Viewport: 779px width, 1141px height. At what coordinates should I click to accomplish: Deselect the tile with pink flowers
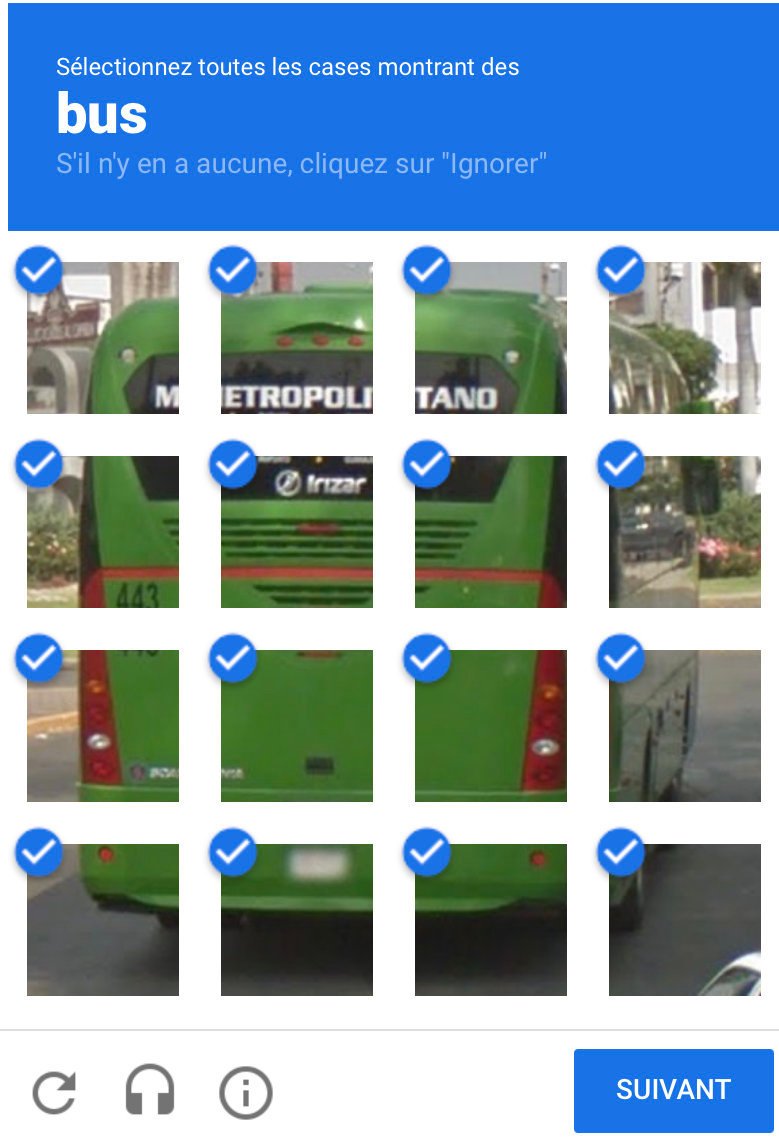tap(684, 531)
